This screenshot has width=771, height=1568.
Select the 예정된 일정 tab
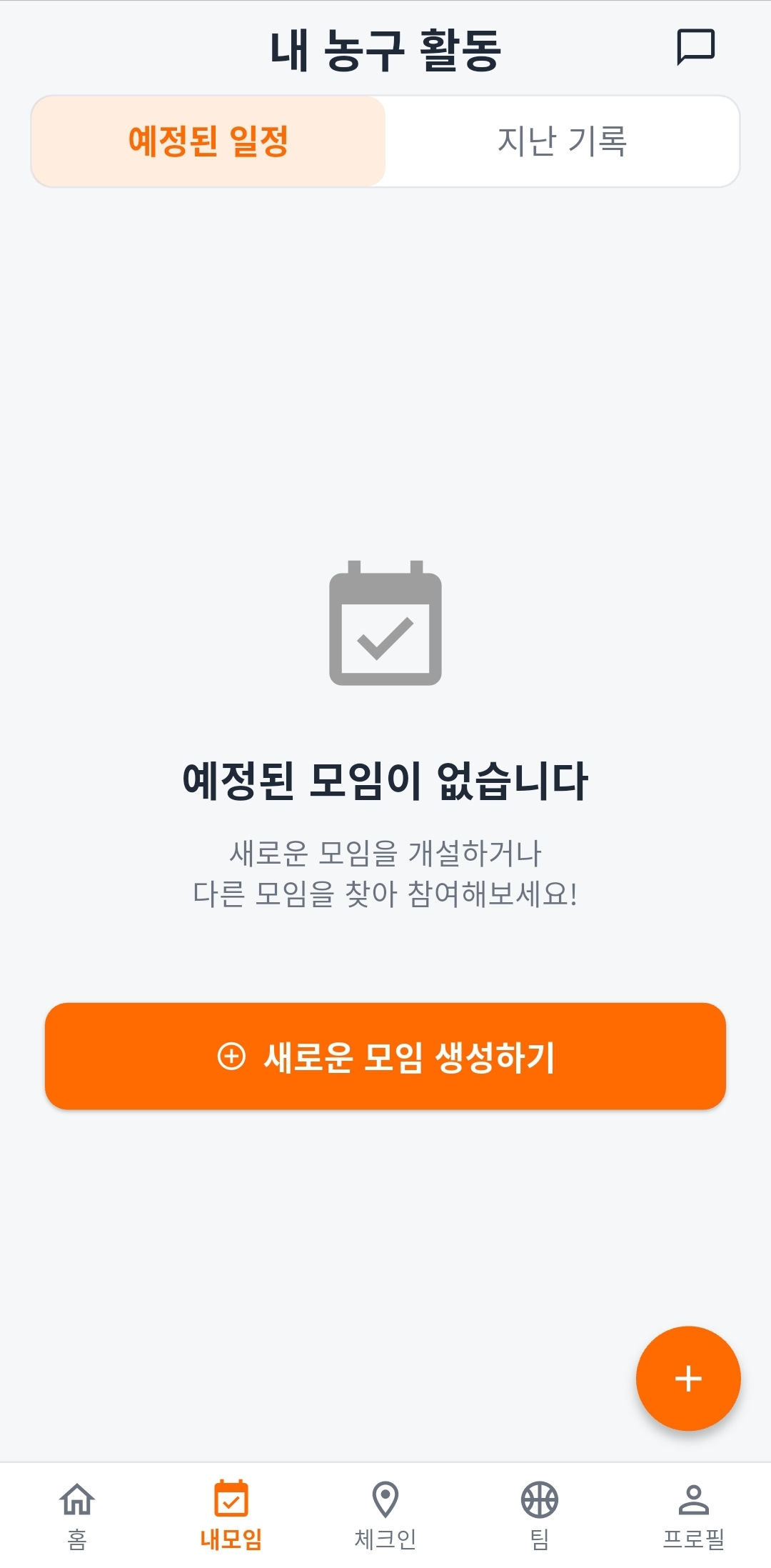click(208, 141)
